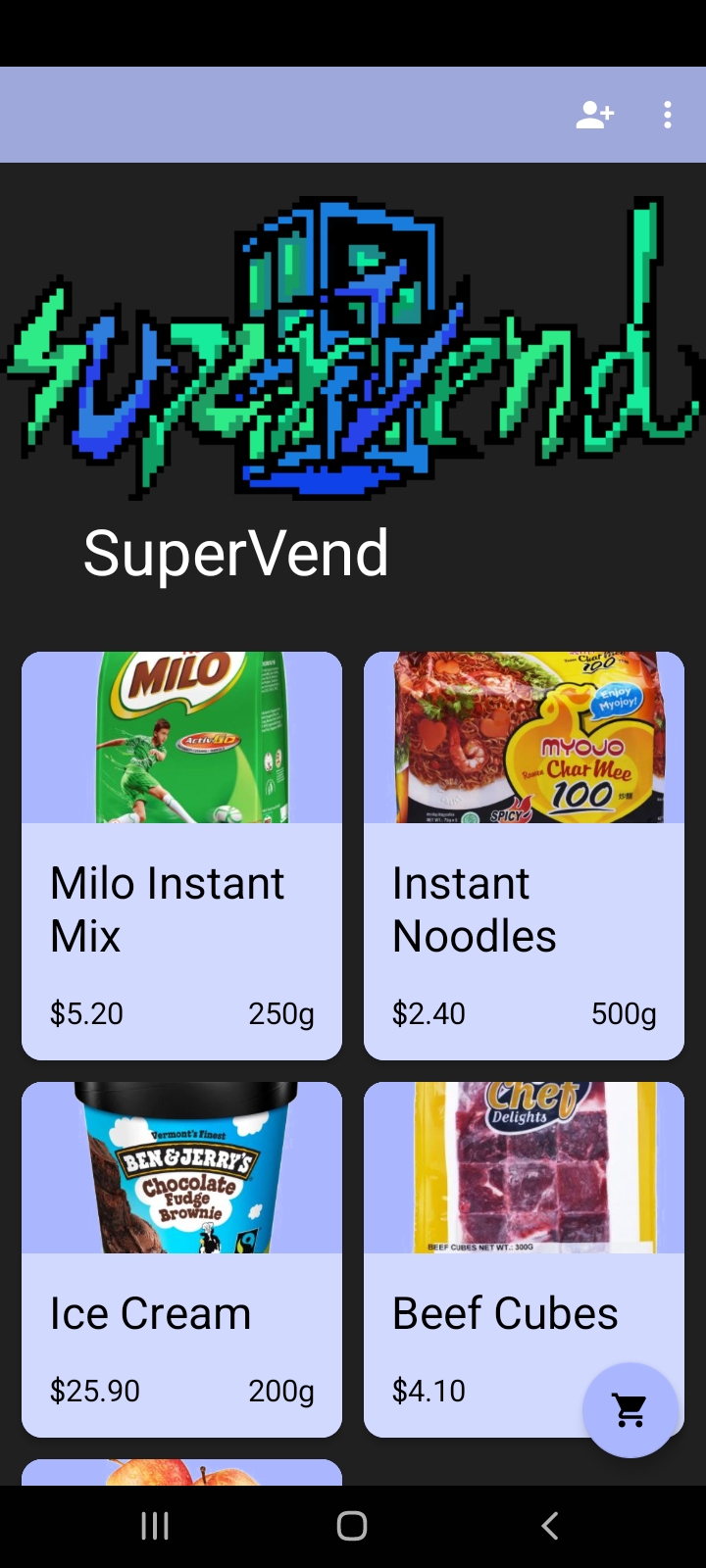Open the shopping cart floating button
The height and width of the screenshot is (1568, 706).
[x=630, y=1409]
